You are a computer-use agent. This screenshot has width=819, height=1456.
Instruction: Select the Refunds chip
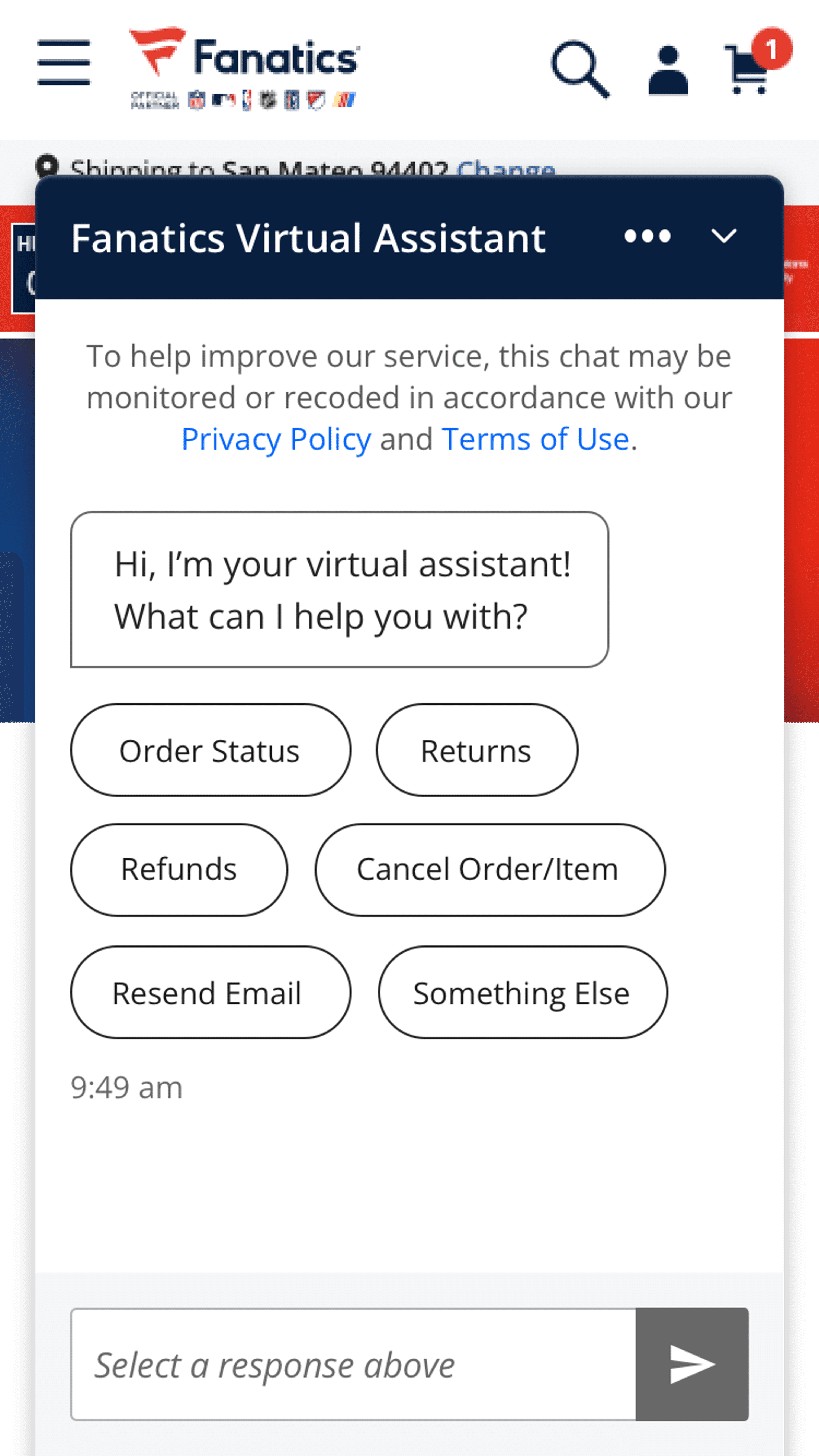pyautogui.click(x=179, y=869)
